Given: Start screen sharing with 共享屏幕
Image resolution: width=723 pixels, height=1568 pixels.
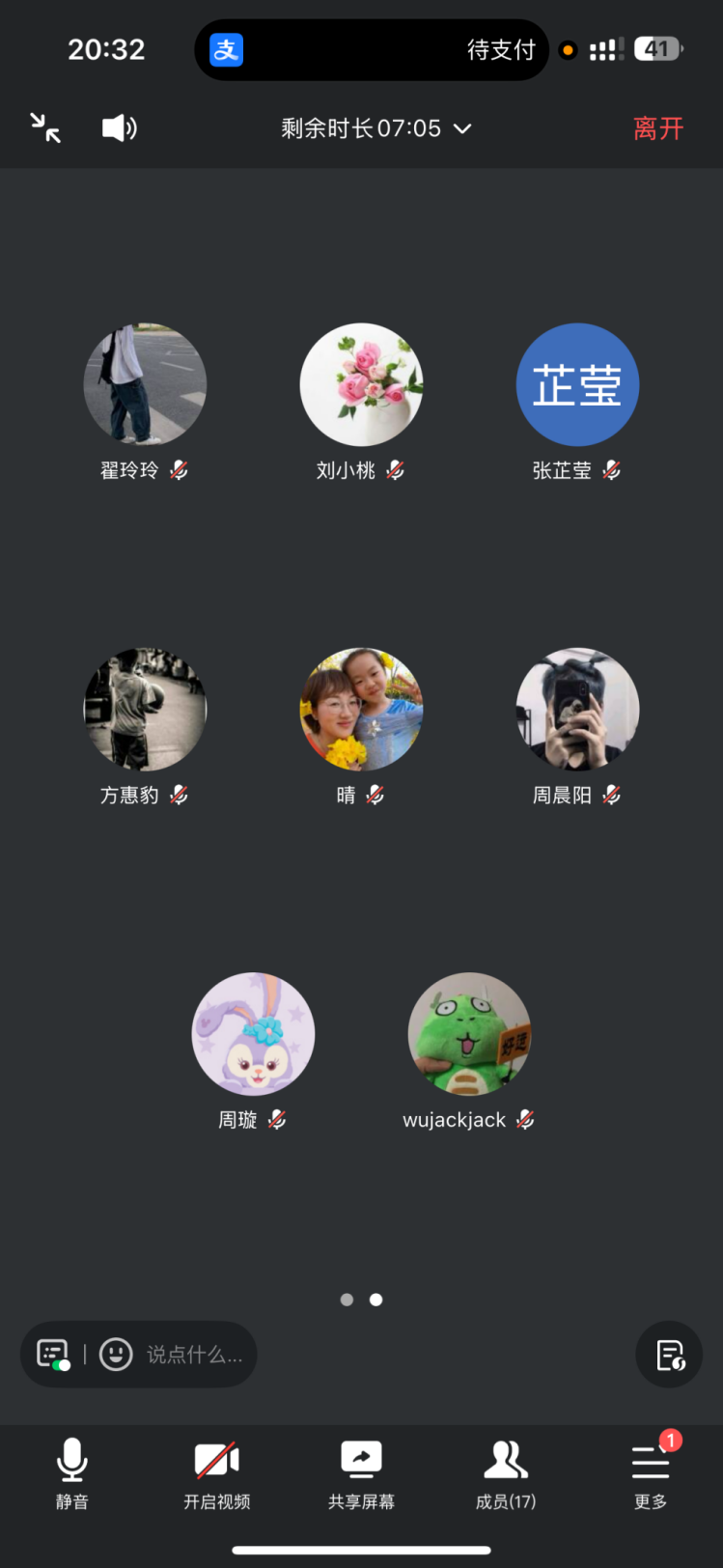Looking at the screenshot, I should (361, 1472).
